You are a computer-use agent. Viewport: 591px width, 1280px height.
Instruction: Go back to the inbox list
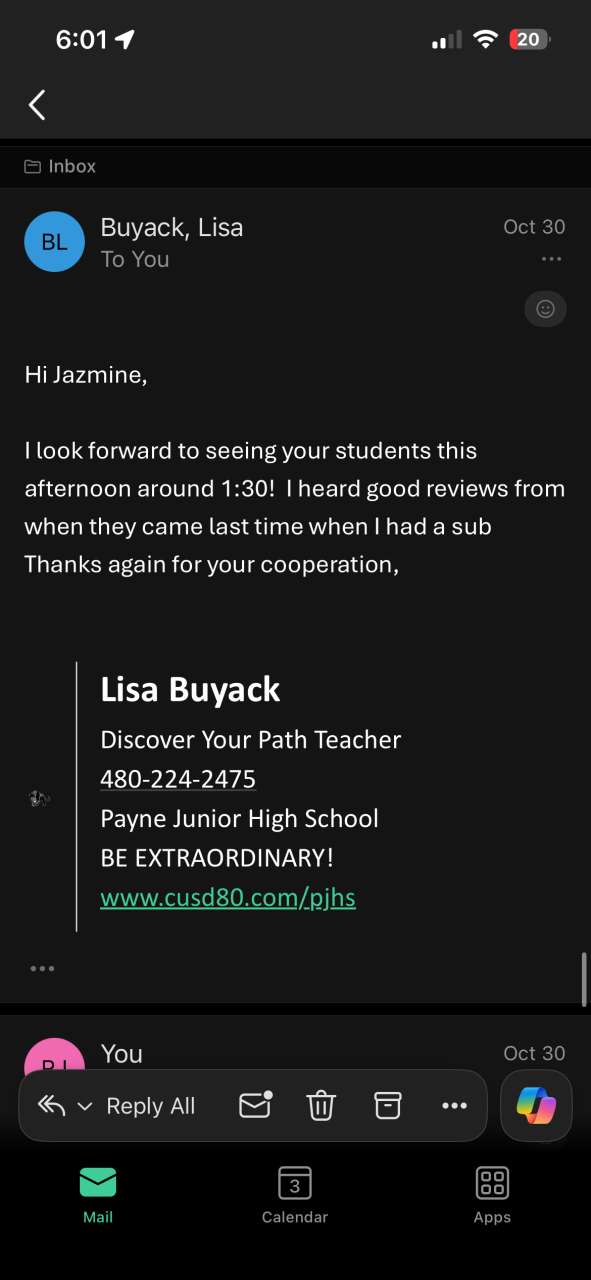click(37, 105)
